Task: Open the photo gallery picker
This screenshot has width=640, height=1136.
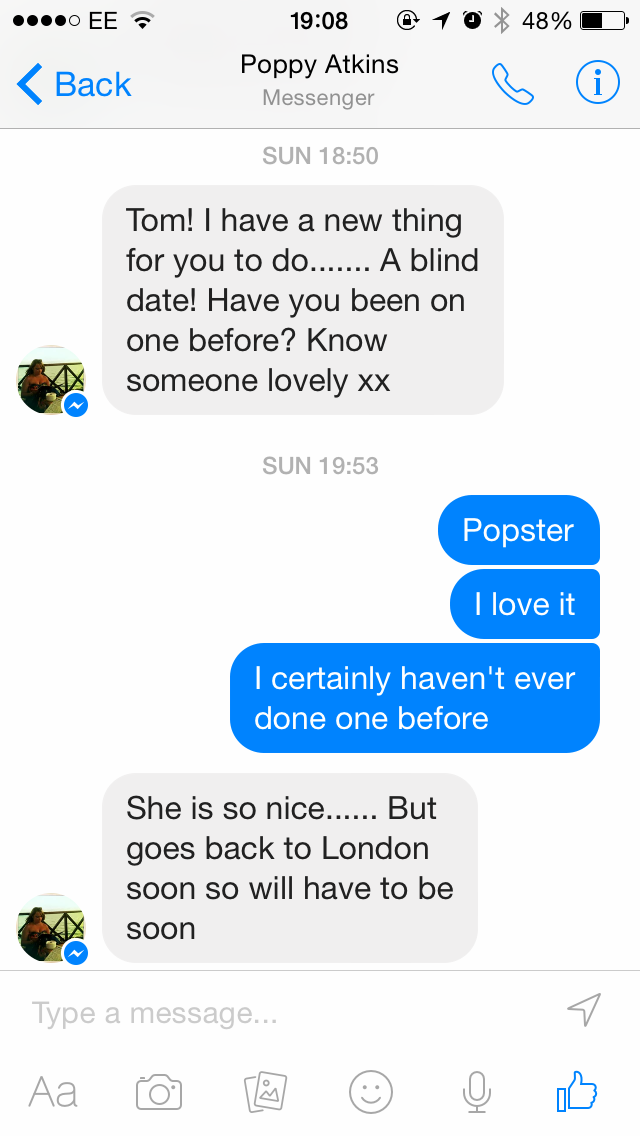Action: point(266,1092)
